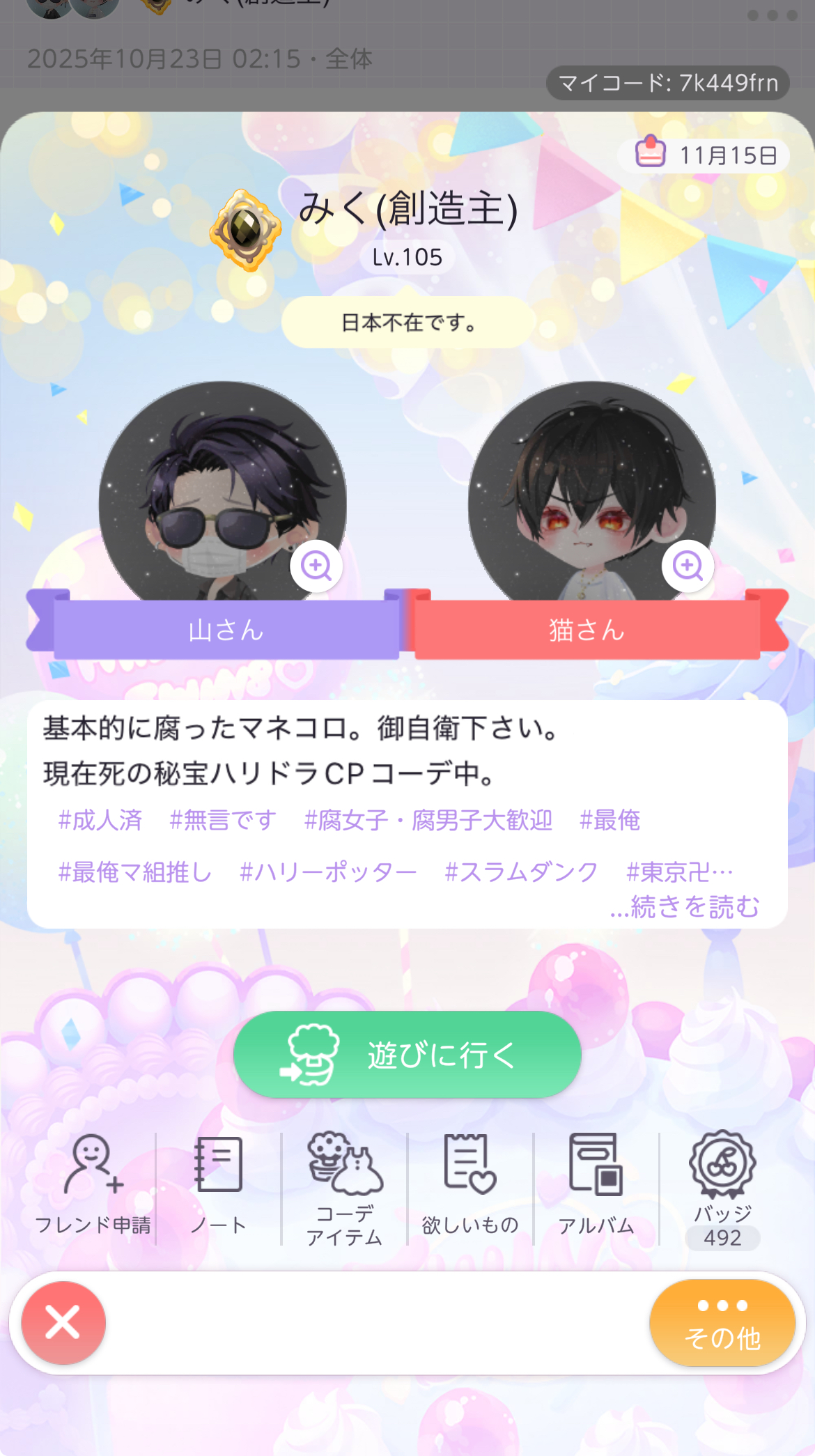The width and height of the screenshot is (815, 1456).
Task: Tap the 遊びに行く button
Action: pyautogui.click(x=407, y=1055)
